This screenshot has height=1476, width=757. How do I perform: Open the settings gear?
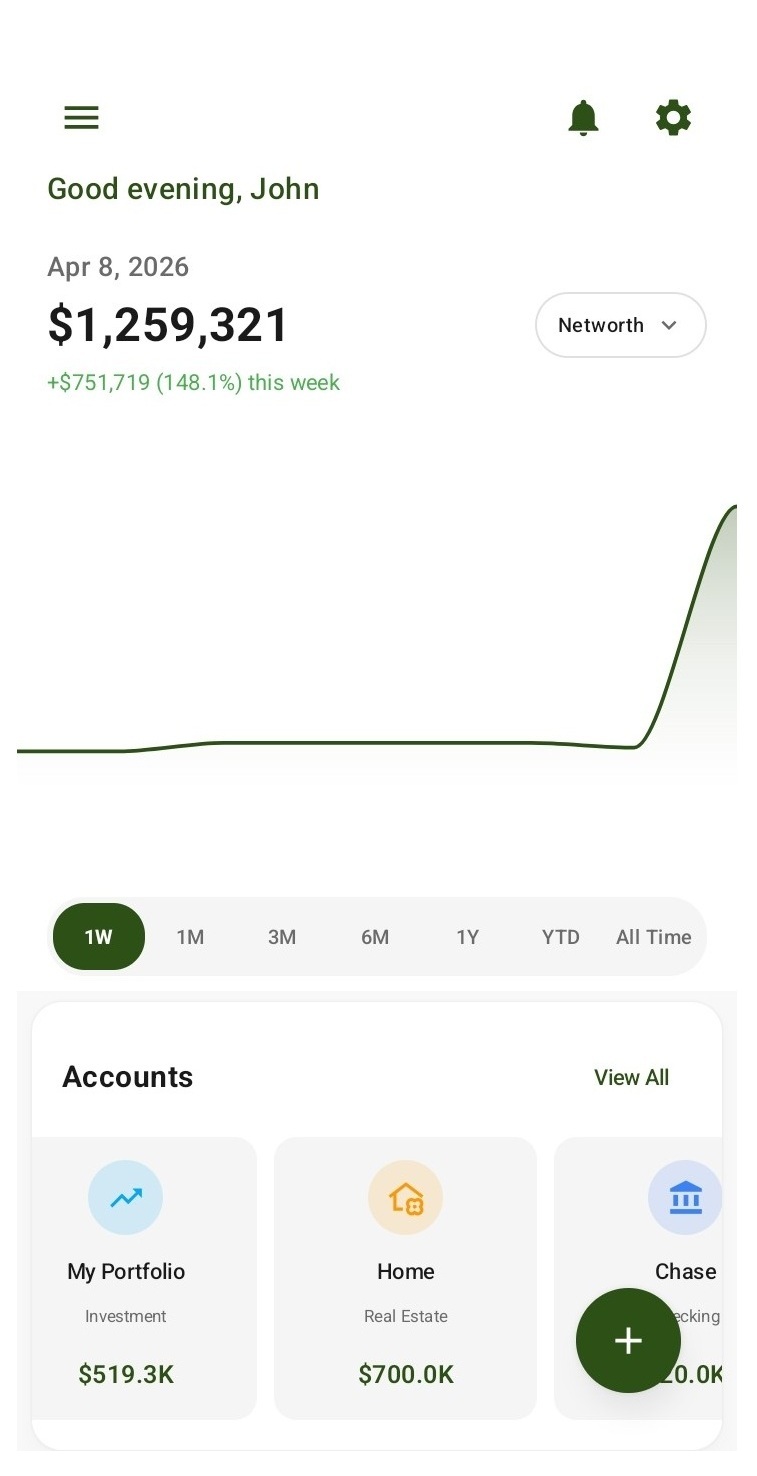673,117
